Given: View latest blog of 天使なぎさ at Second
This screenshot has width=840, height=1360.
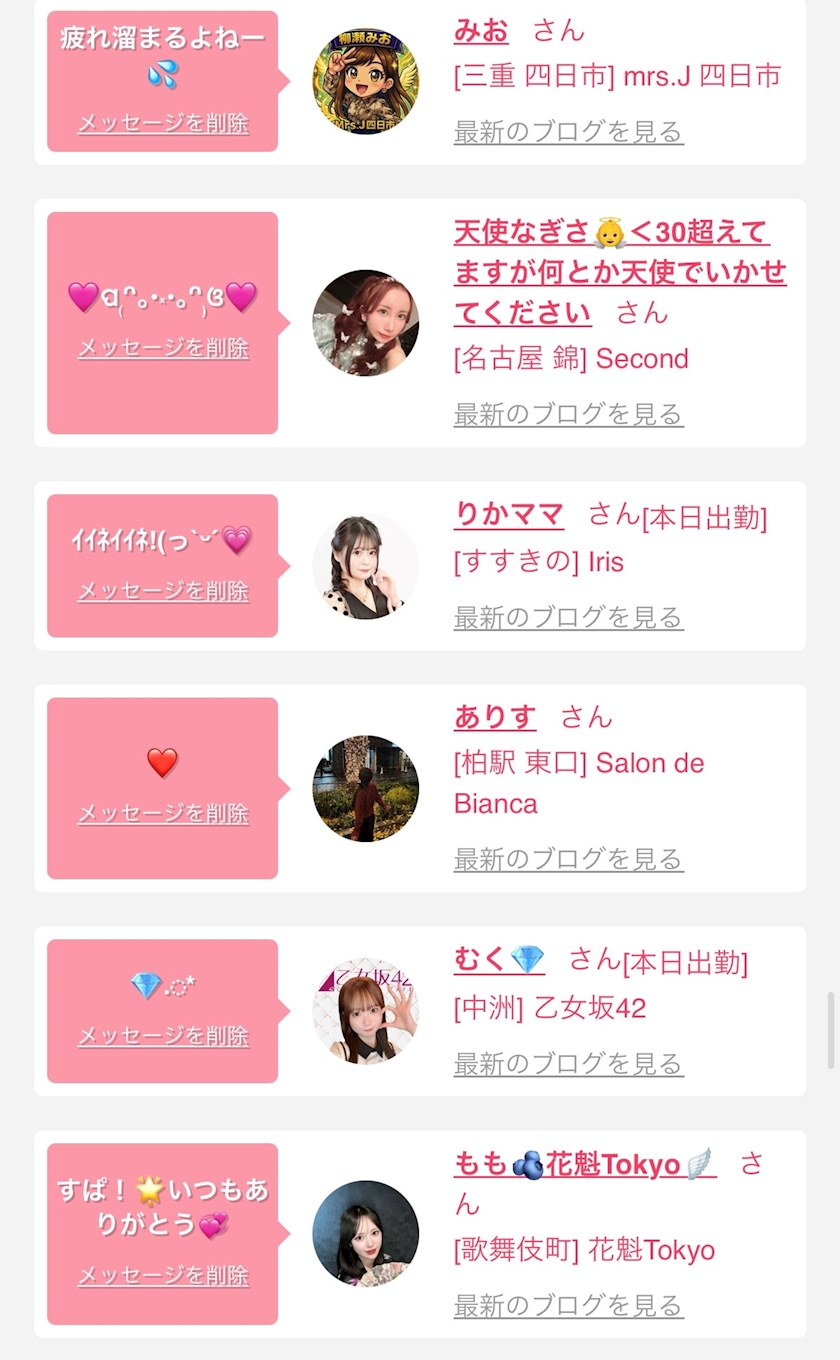Looking at the screenshot, I should [568, 414].
